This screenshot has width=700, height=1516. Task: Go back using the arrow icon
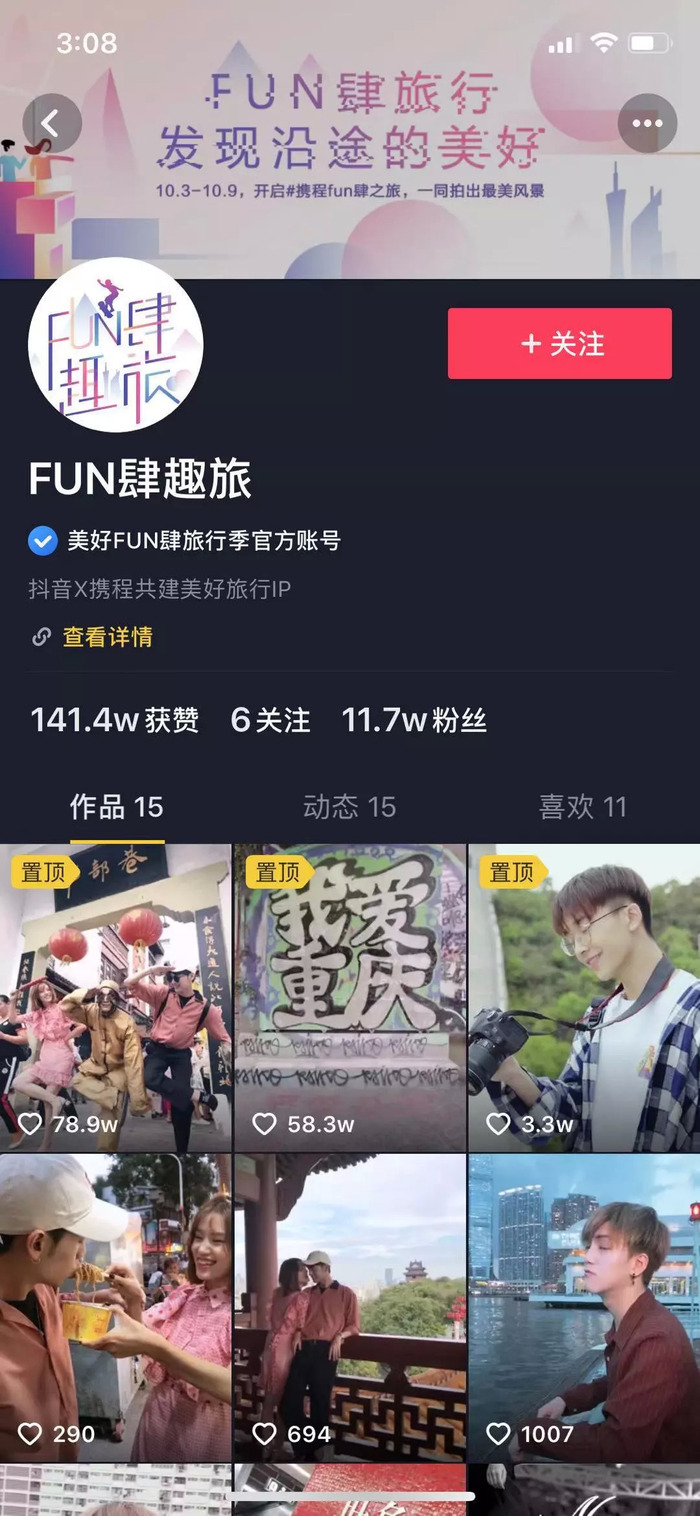pyautogui.click(x=51, y=124)
